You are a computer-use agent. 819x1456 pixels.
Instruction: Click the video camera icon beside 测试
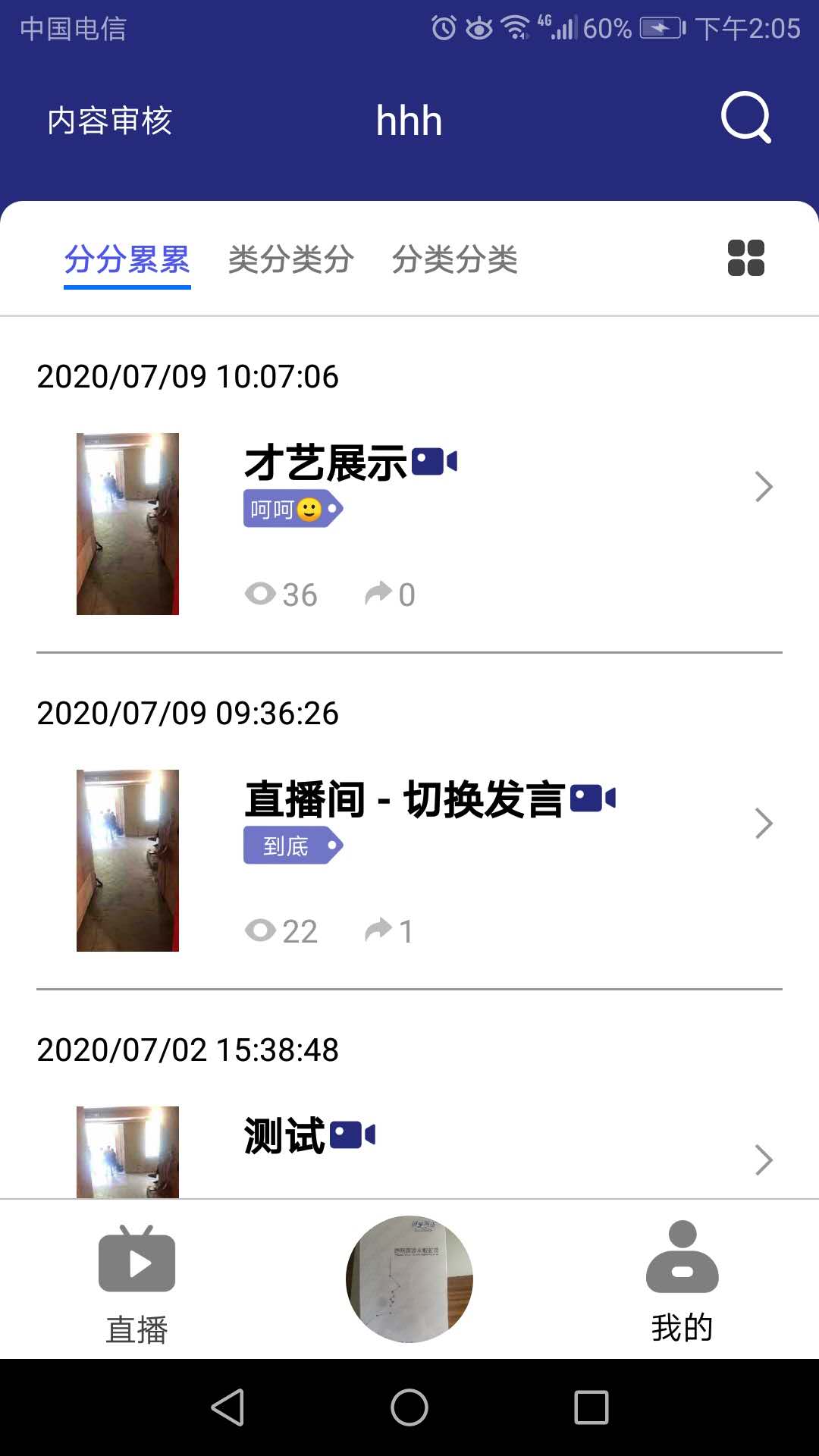click(354, 1134)
